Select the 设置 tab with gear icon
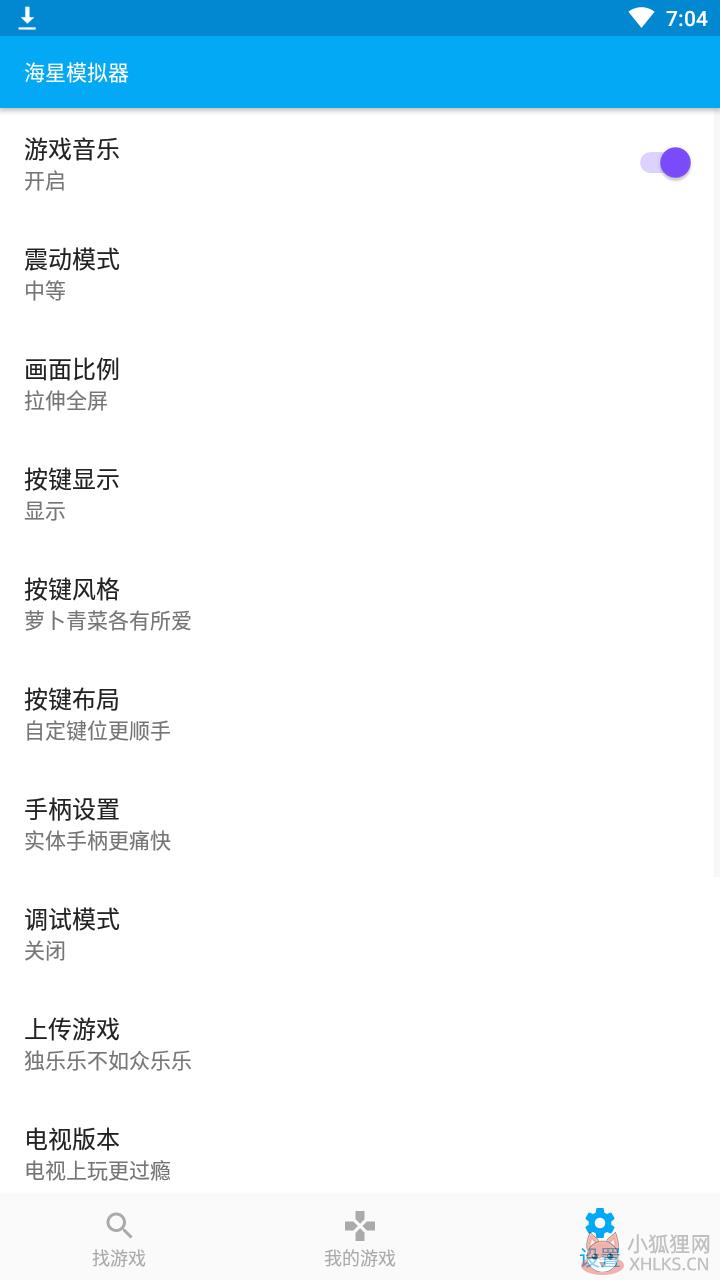This screenshot has width=720, height=1280. [600, 1237]
